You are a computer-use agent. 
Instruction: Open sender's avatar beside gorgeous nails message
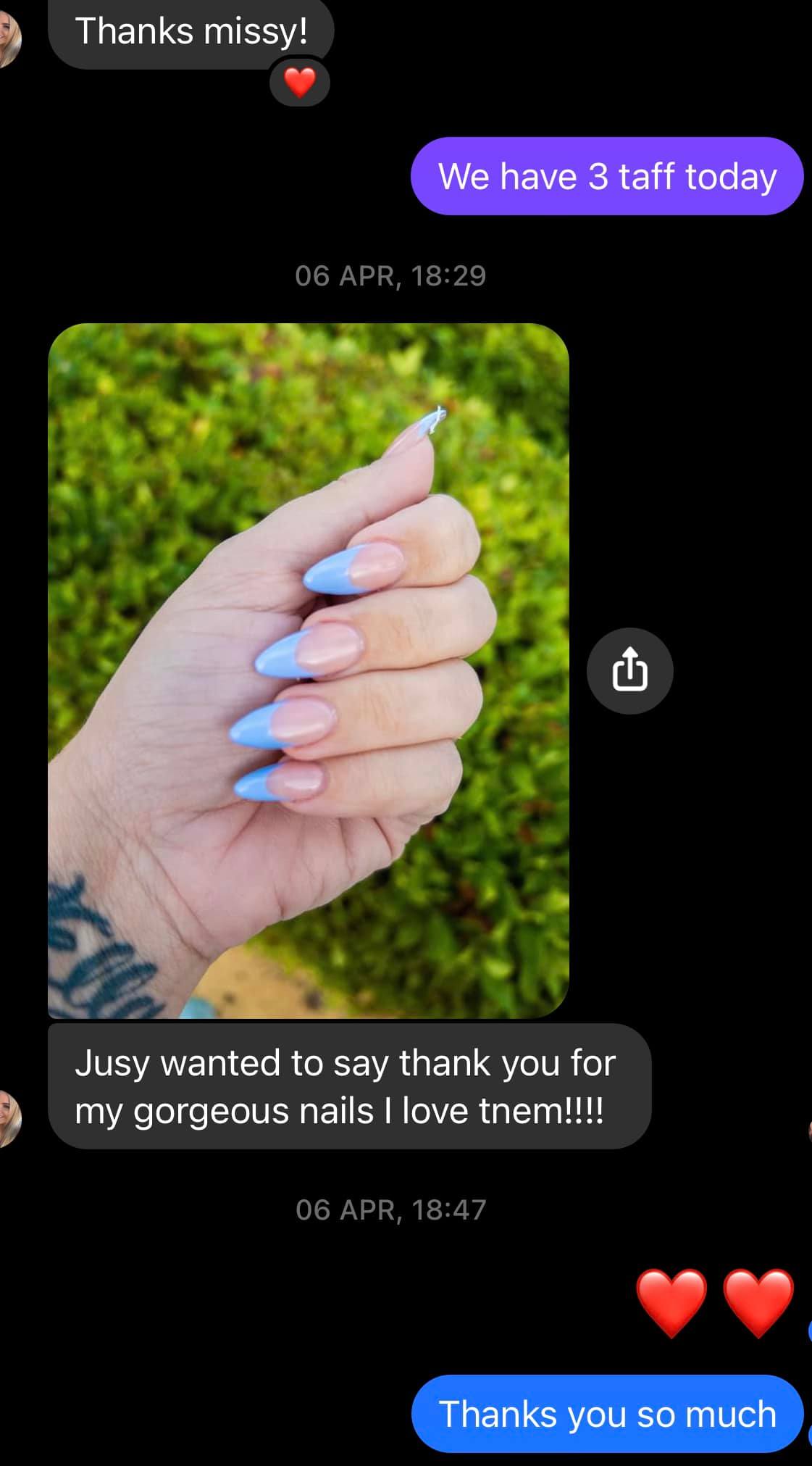coord(9,1118)
